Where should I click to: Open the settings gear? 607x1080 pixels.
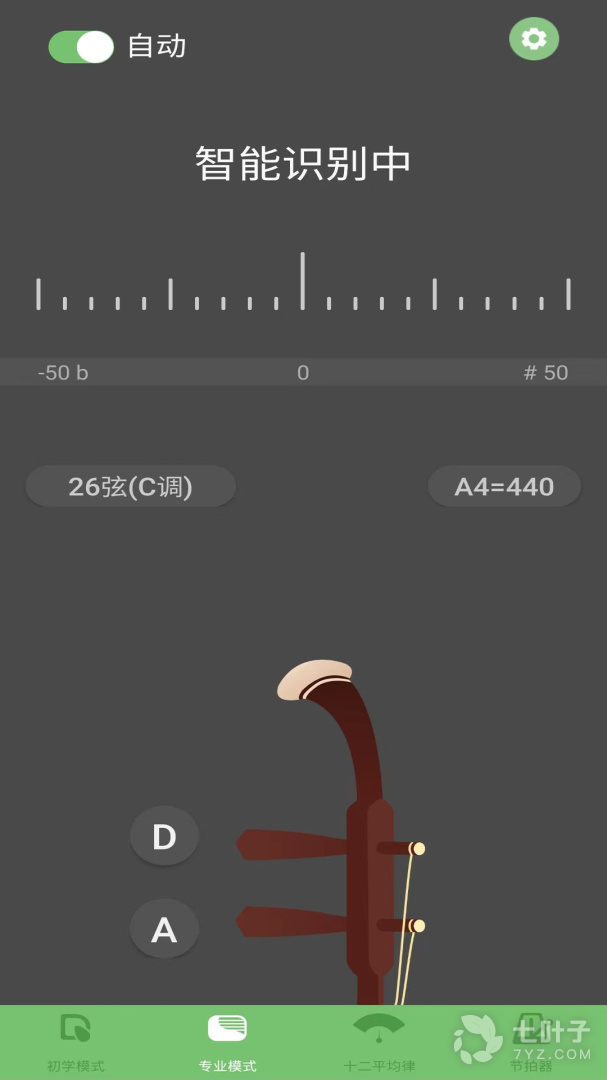[534, 39]
